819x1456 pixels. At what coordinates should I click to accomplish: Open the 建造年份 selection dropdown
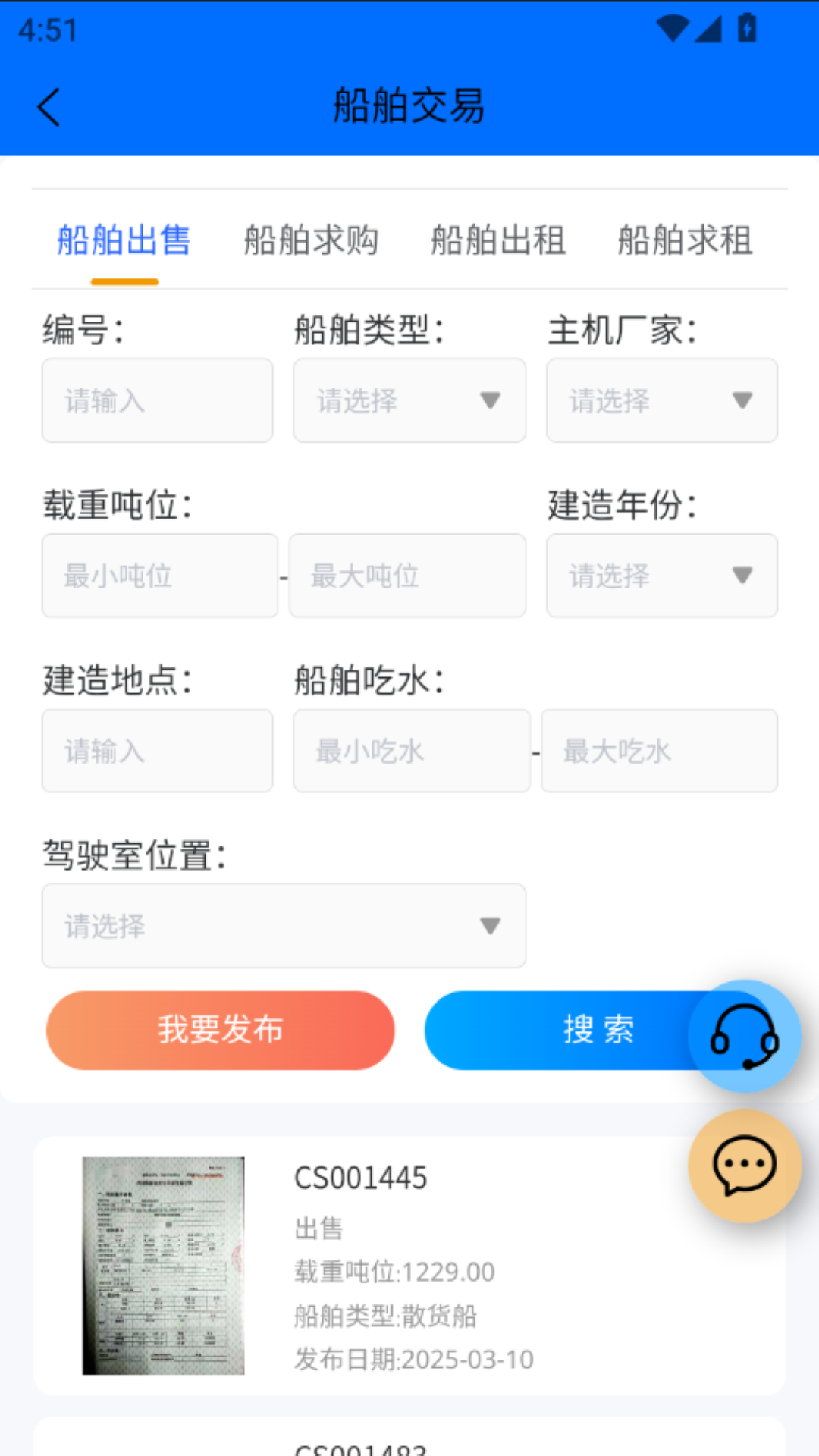coord(661,576)
